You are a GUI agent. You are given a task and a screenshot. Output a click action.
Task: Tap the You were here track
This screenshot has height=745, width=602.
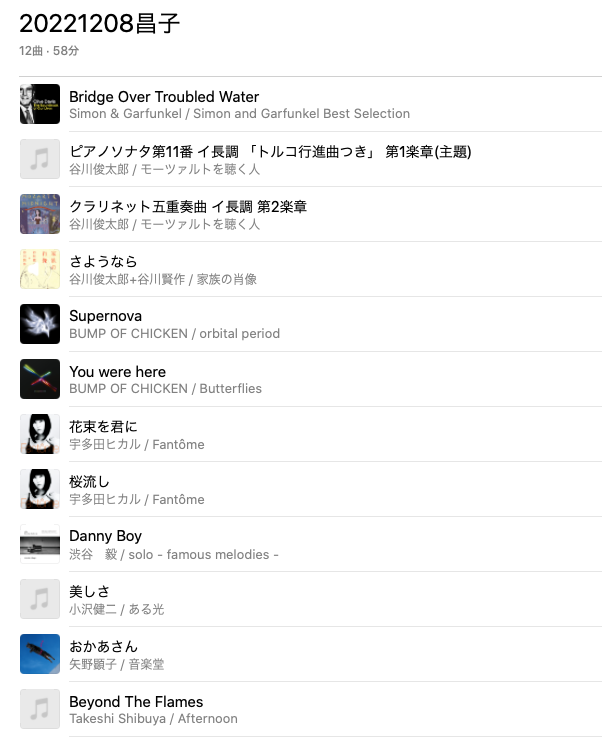coord(117,372)
